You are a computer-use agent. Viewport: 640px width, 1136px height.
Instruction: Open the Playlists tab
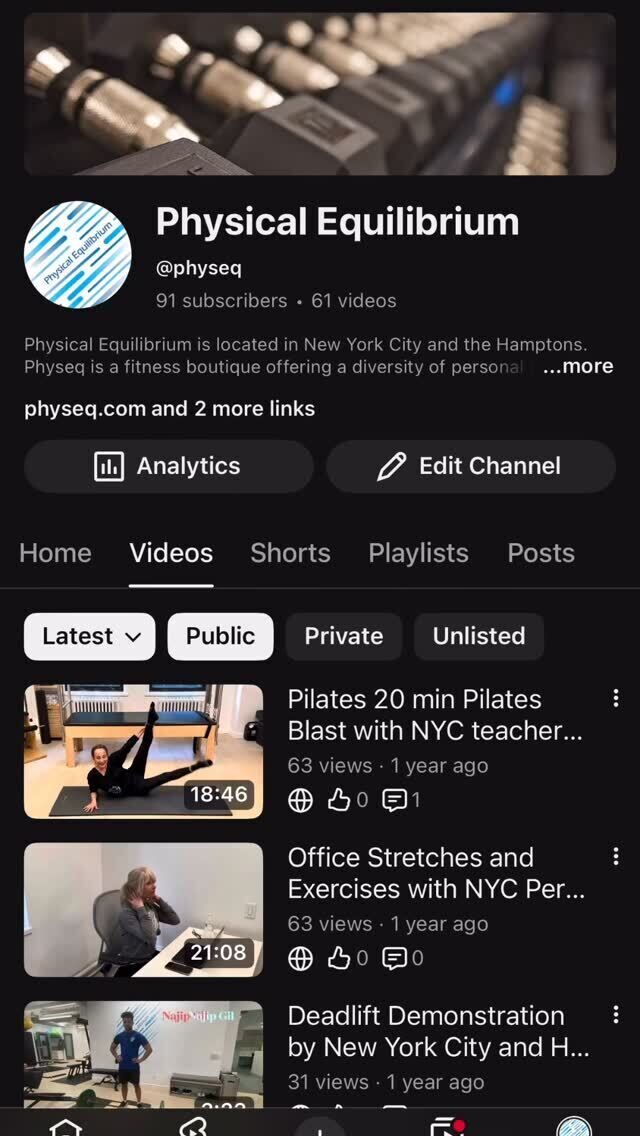click(418, 553)
